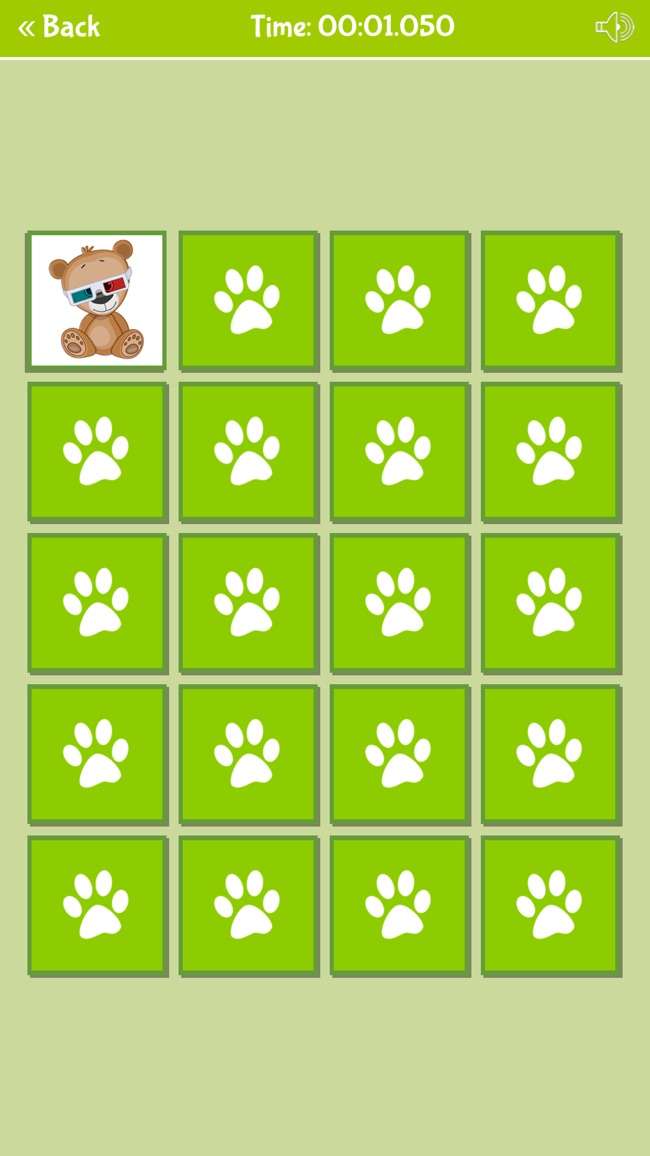Flip the paw card right beside the bear card
Viewport: 650px width, 1156px height.
(248, 300)
